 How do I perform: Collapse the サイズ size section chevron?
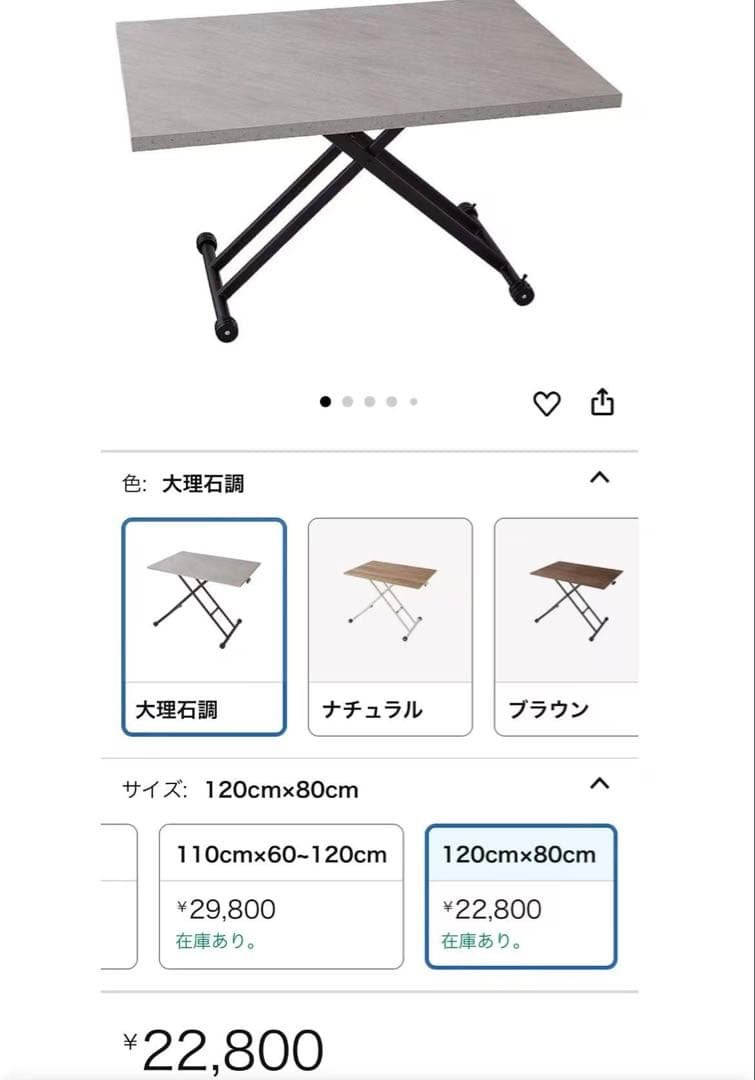pos(599,784)
